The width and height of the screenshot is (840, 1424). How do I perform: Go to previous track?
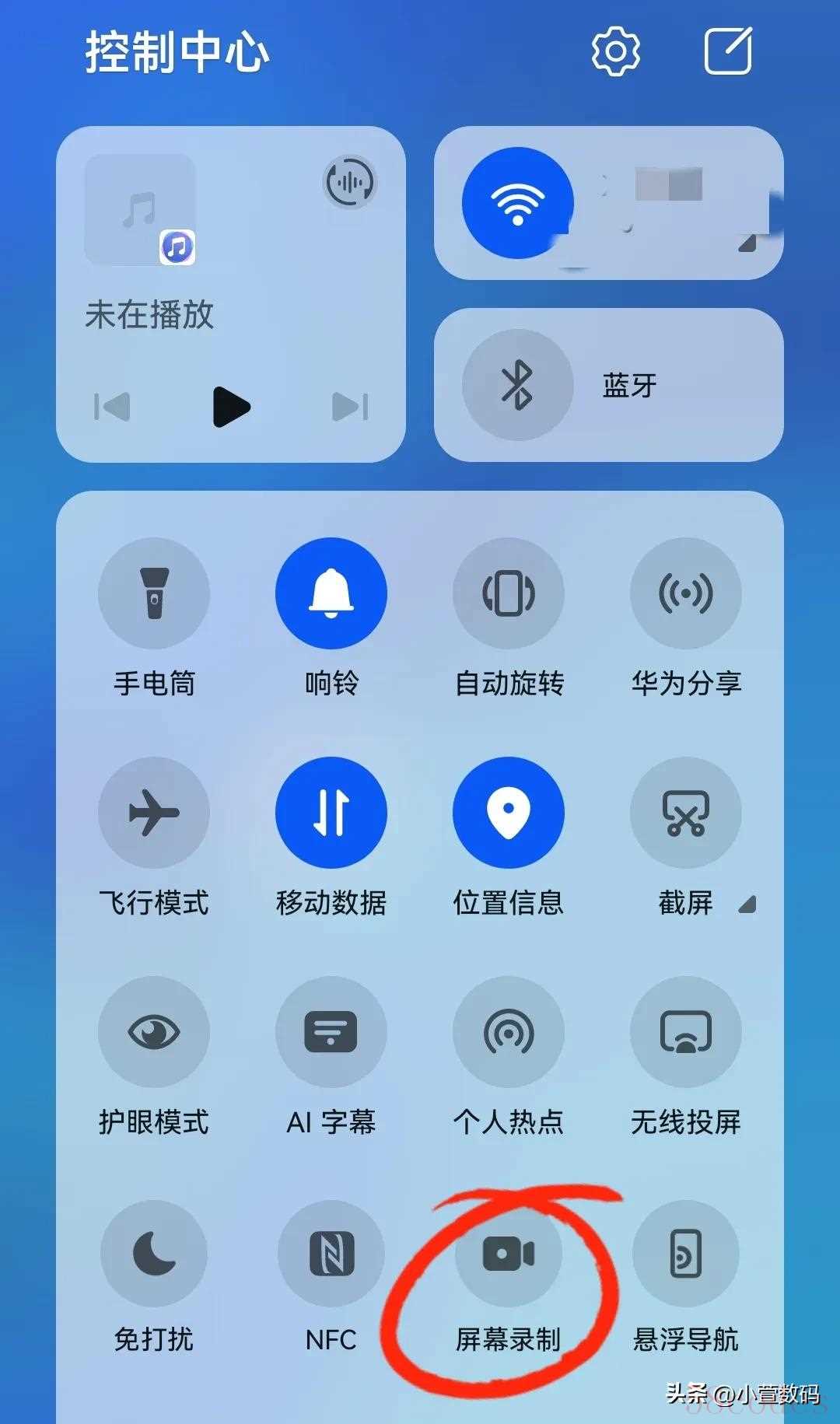(x=112, y=406)
